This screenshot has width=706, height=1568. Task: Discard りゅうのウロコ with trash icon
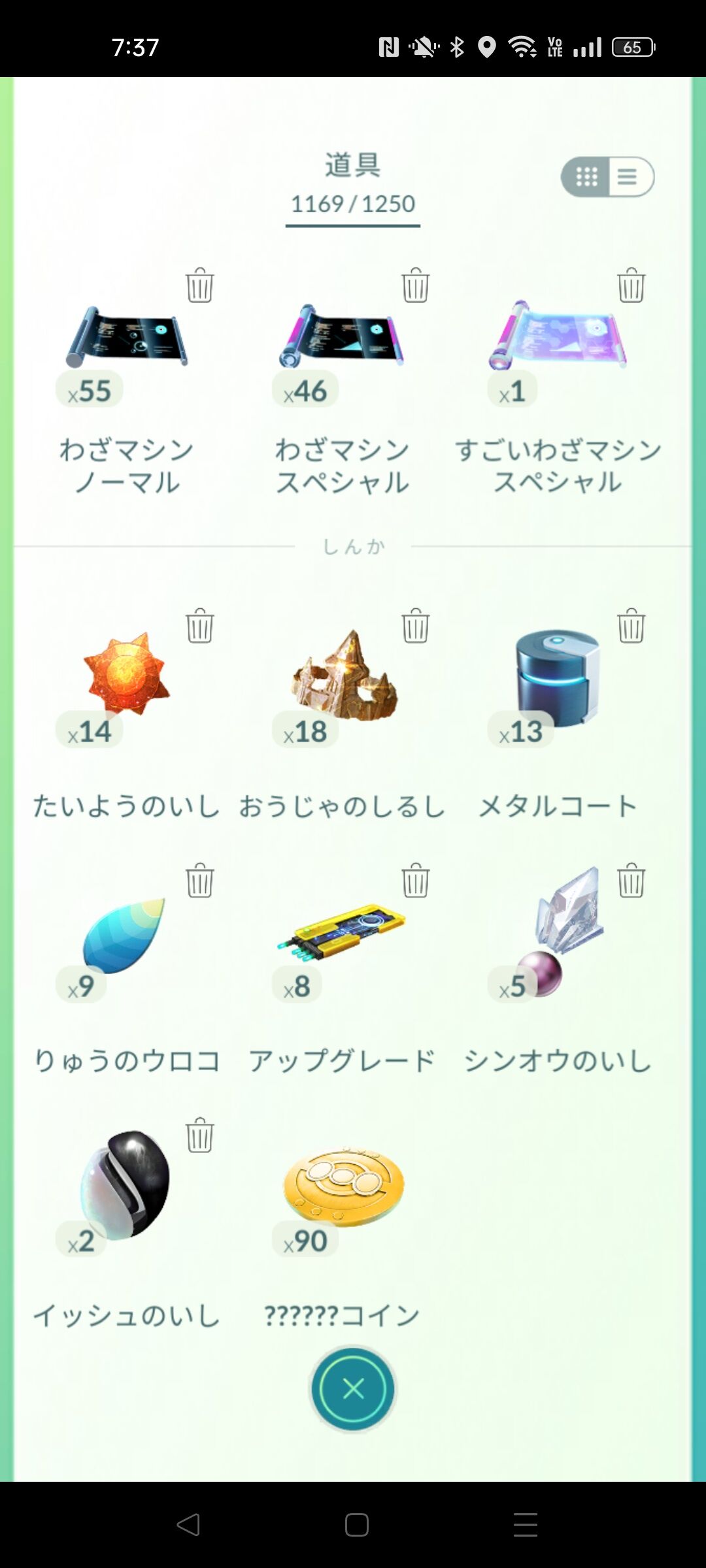point(200,881)
